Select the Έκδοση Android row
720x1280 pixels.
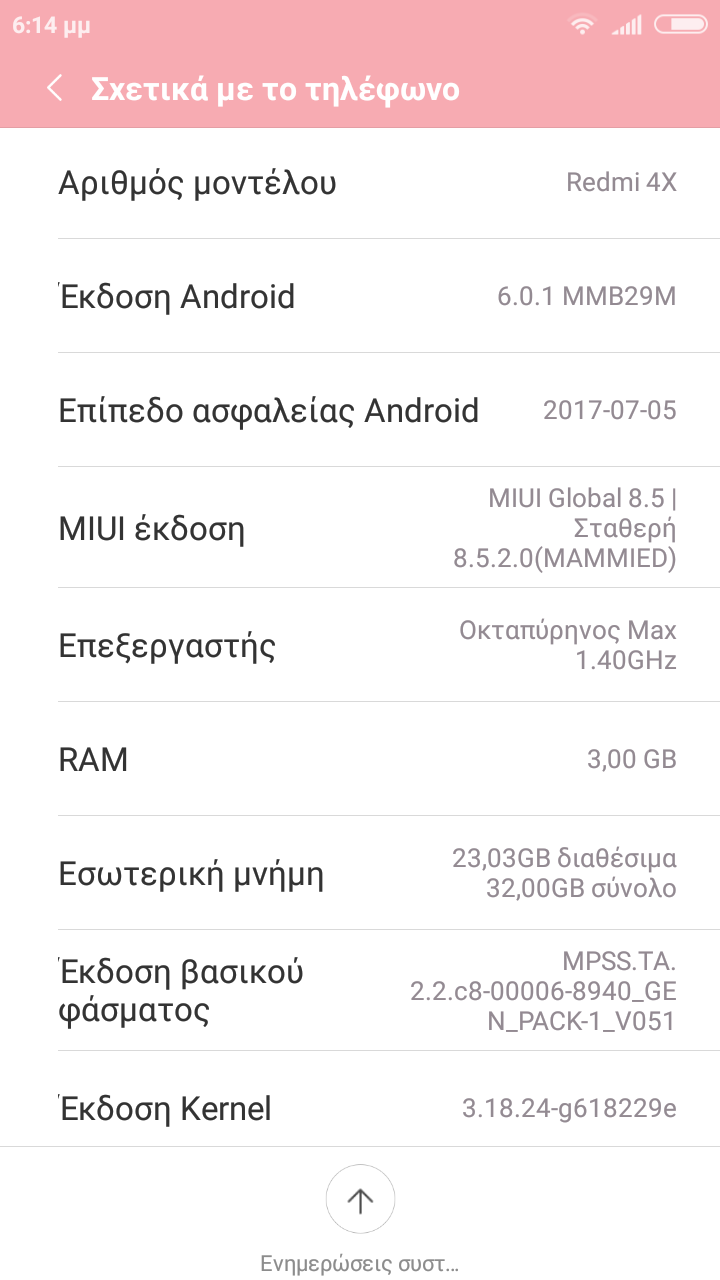click(x=360, y=297)
